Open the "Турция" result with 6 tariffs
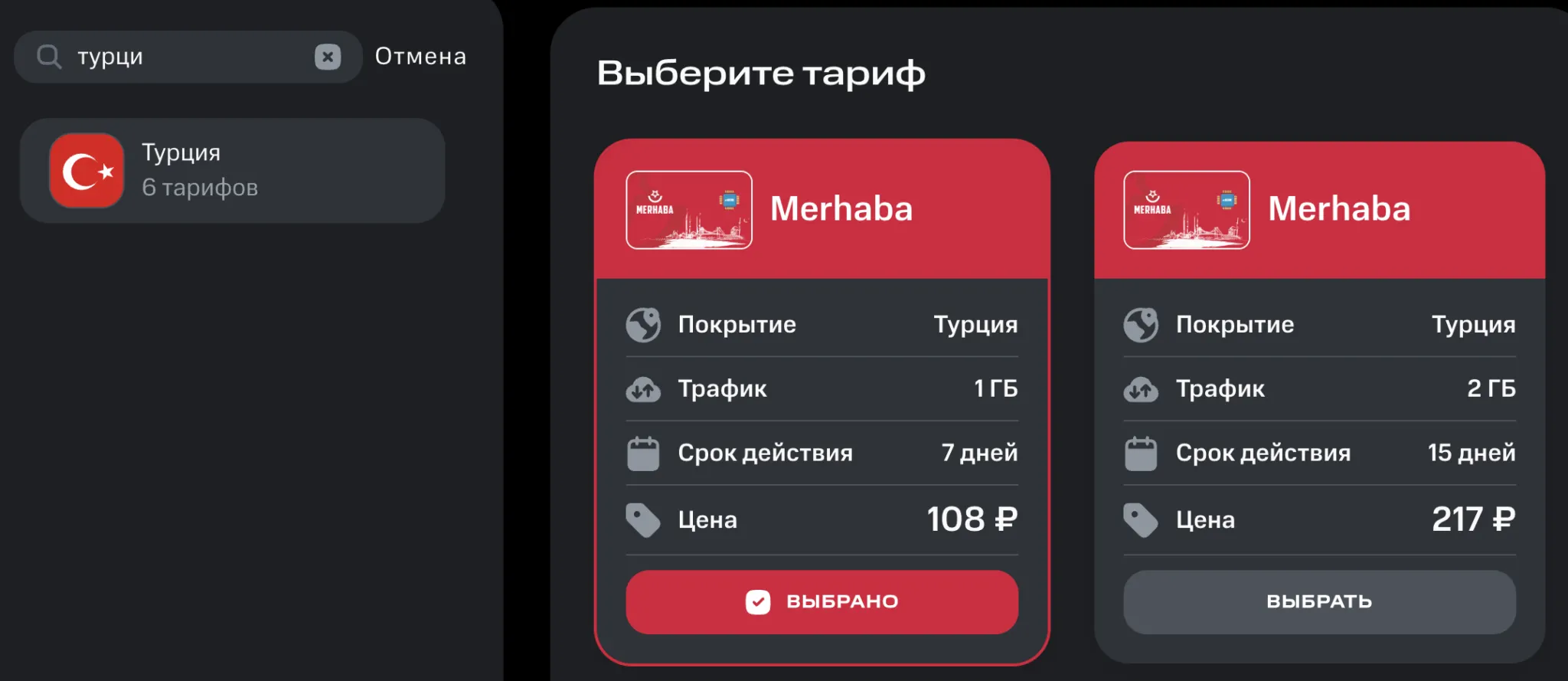 coord(232,170)
